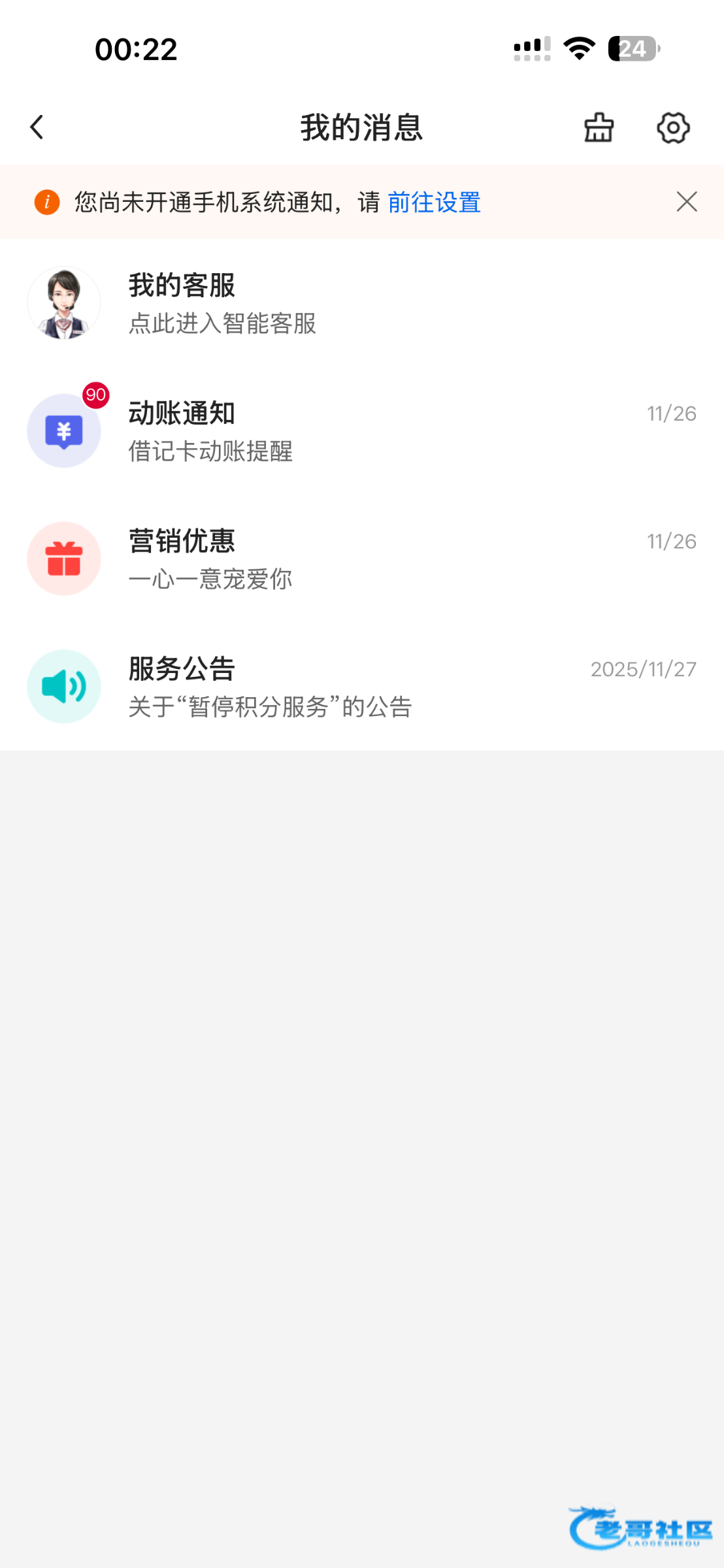This screenshot has width=724, height=1568.
Task: Open 我的客服 smart customer service
Action: click(362, 303)
